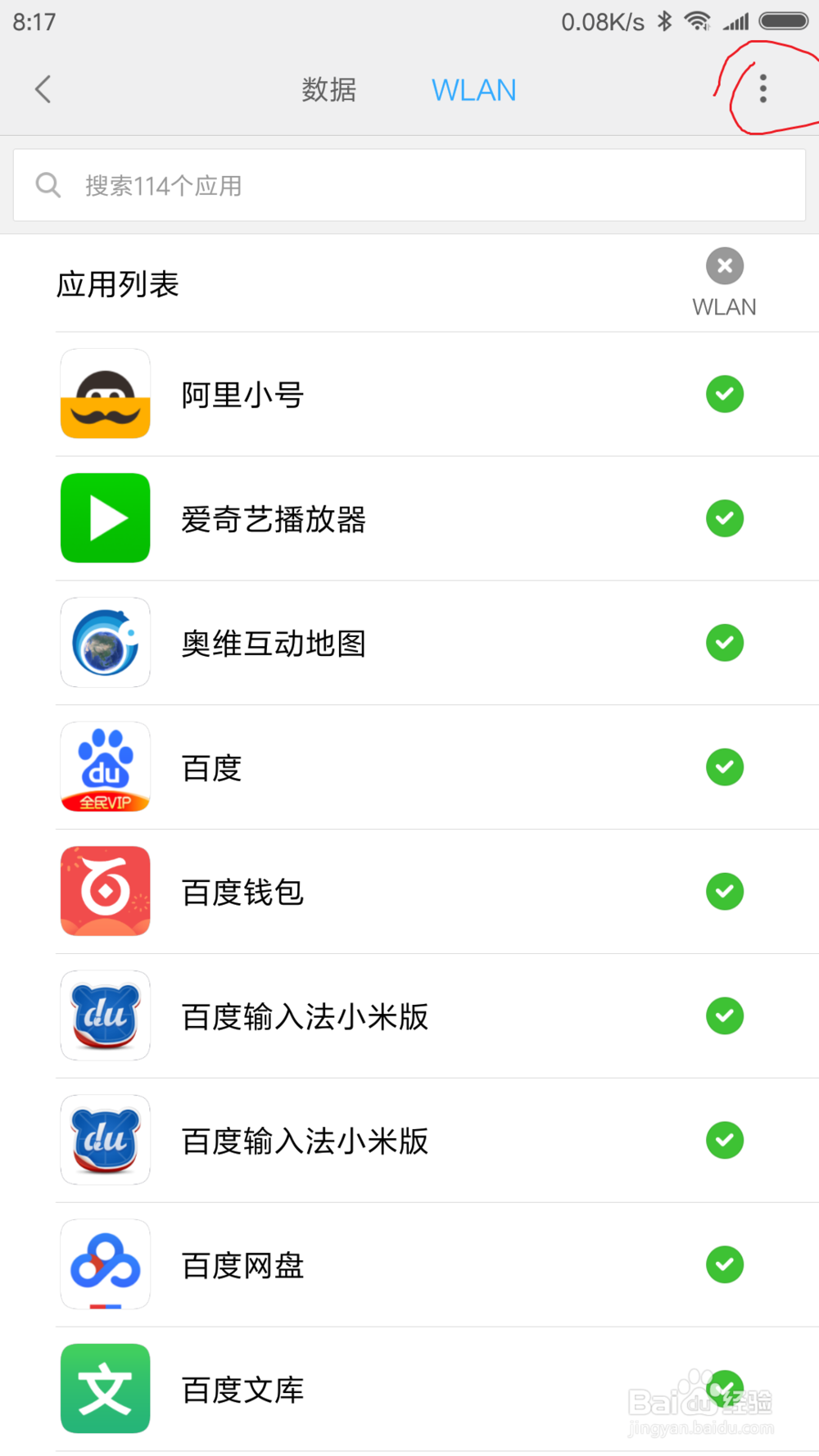Screen dimensions: 819x1456
Task: Disable WLAN access for 阿里小号
Action: (x=725, y=395)
